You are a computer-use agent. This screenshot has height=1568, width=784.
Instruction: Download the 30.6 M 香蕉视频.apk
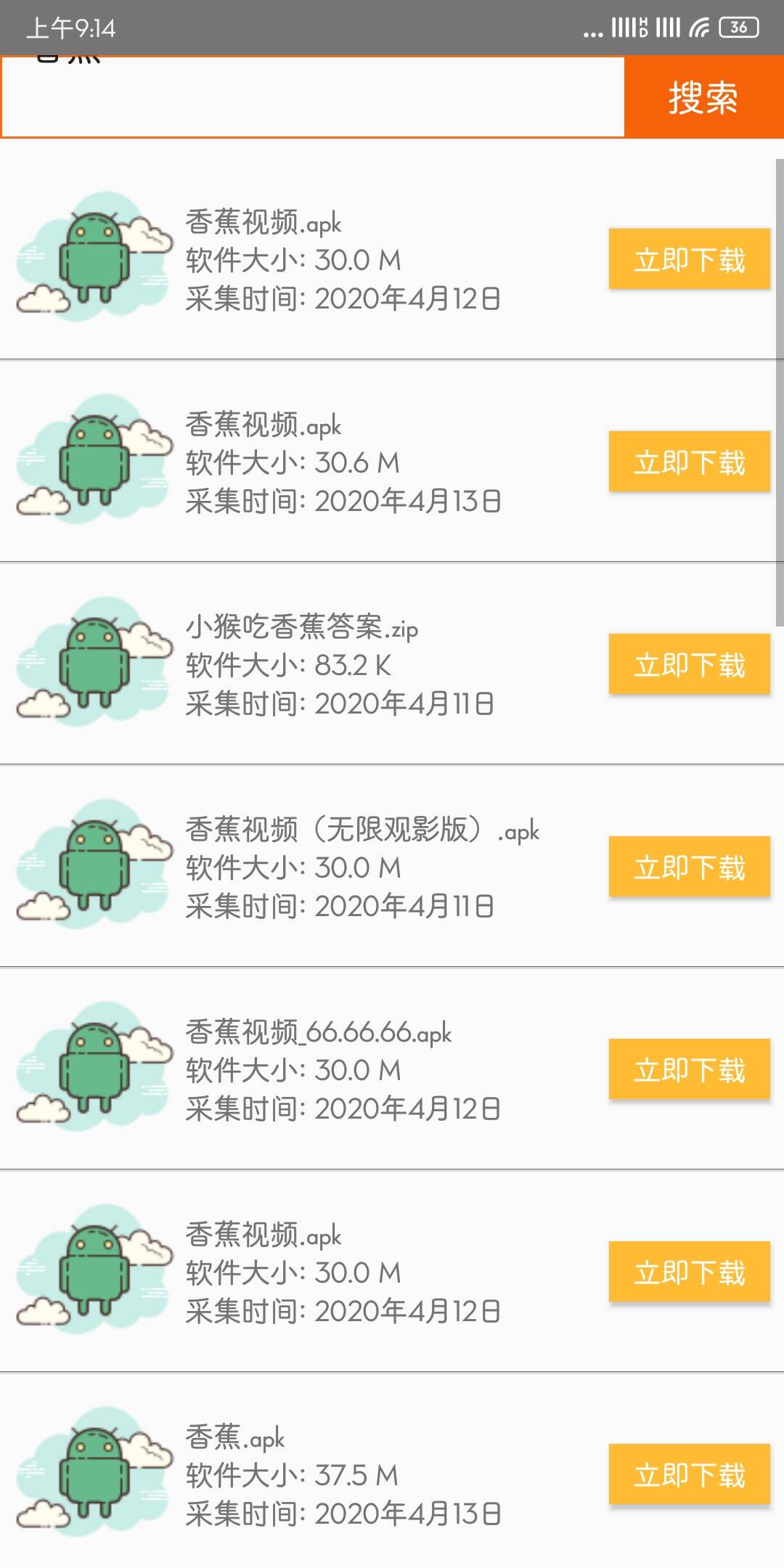(x=689, y=462)
